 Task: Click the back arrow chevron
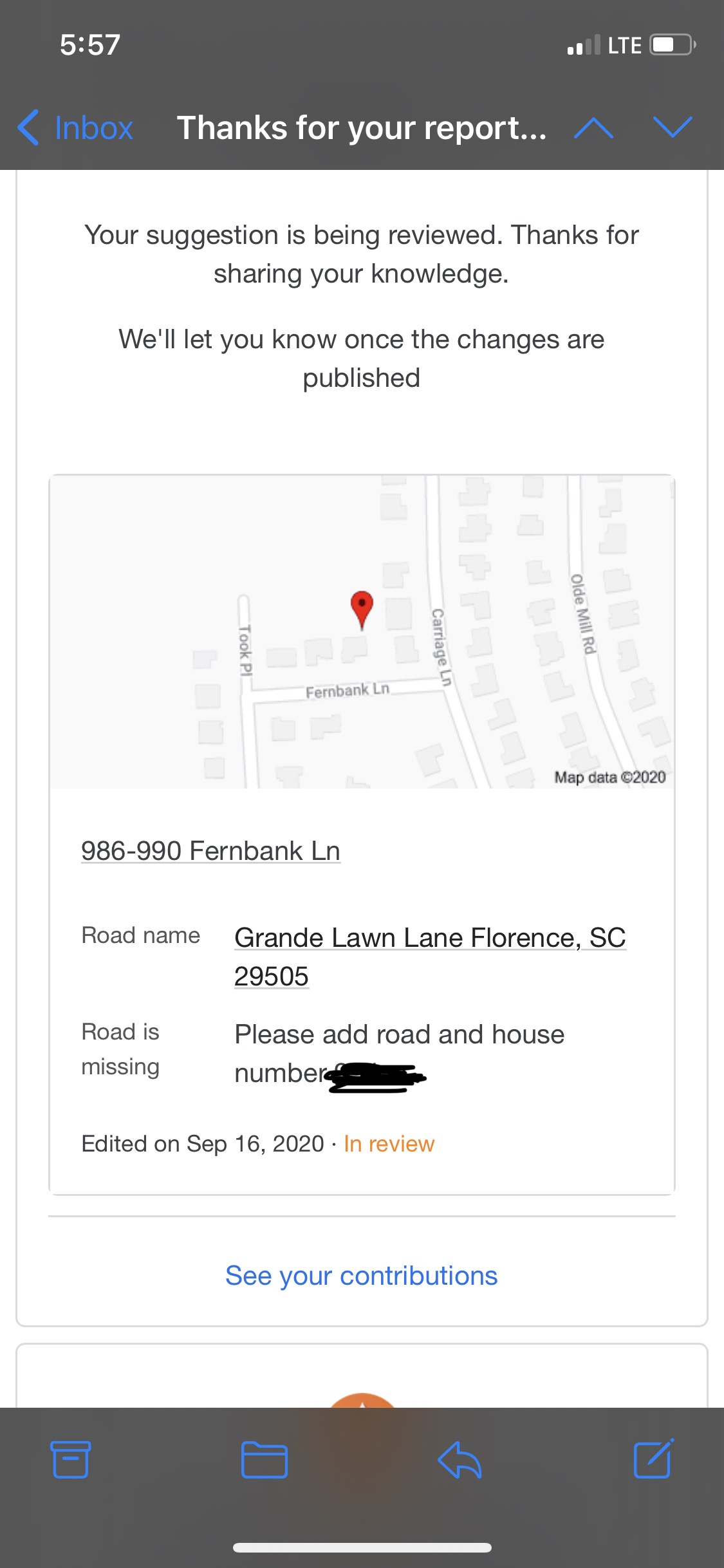tap(29, 127)
